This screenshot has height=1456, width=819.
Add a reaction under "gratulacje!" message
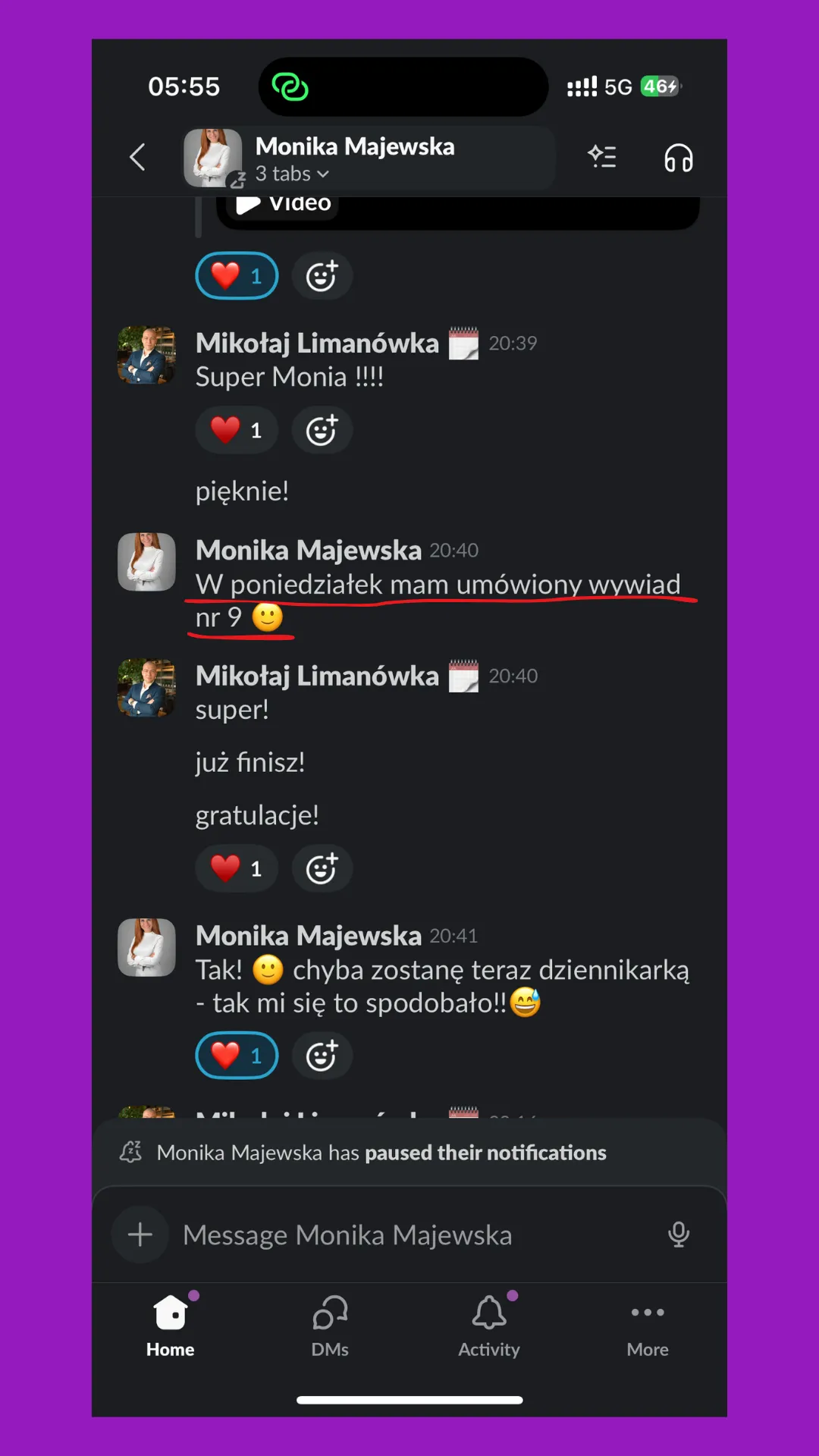(322, 868)
